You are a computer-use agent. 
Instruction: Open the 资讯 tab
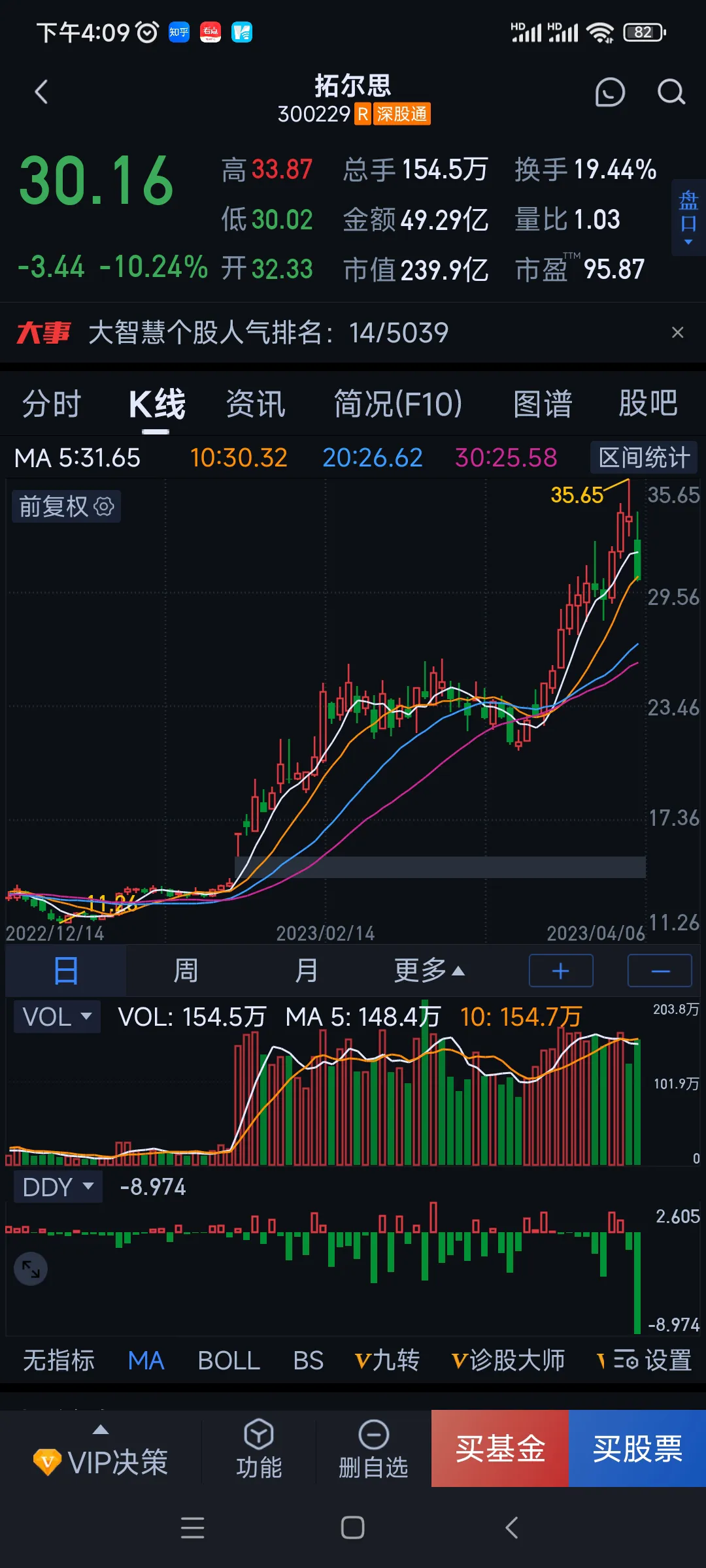(256, 403)
